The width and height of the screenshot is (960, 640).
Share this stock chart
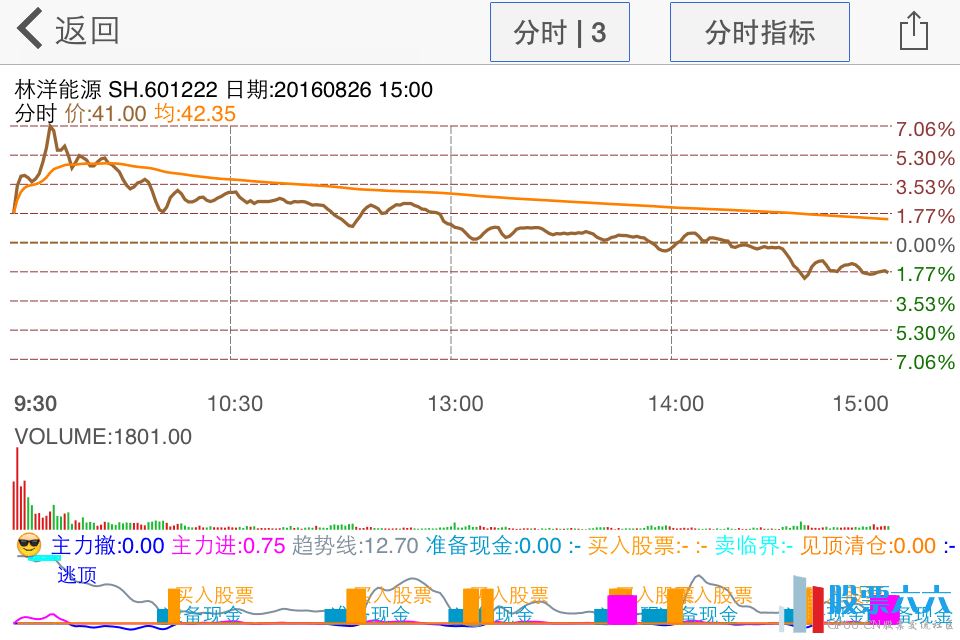point(914,31)
